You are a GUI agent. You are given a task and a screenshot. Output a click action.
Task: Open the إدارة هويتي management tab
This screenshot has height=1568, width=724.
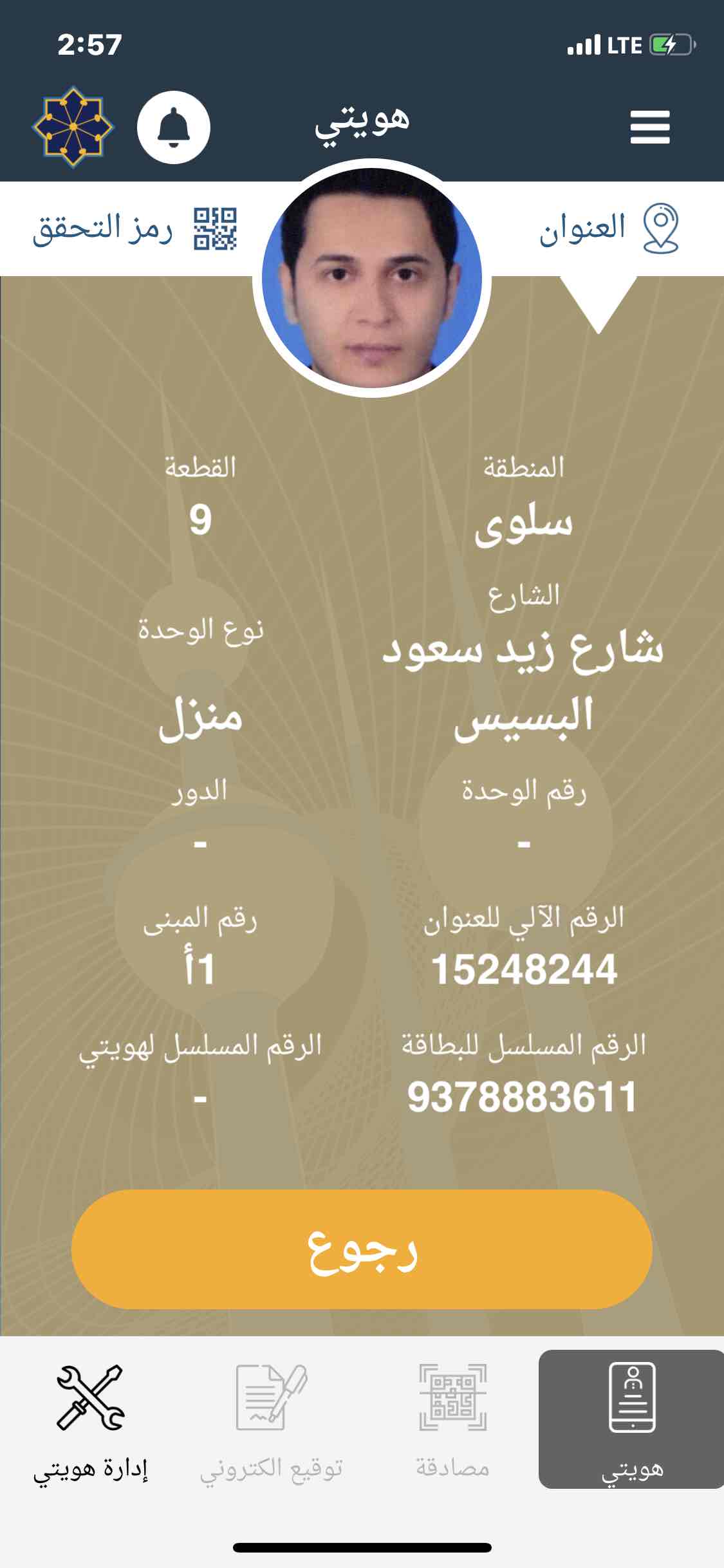(x=90, y=1419)
